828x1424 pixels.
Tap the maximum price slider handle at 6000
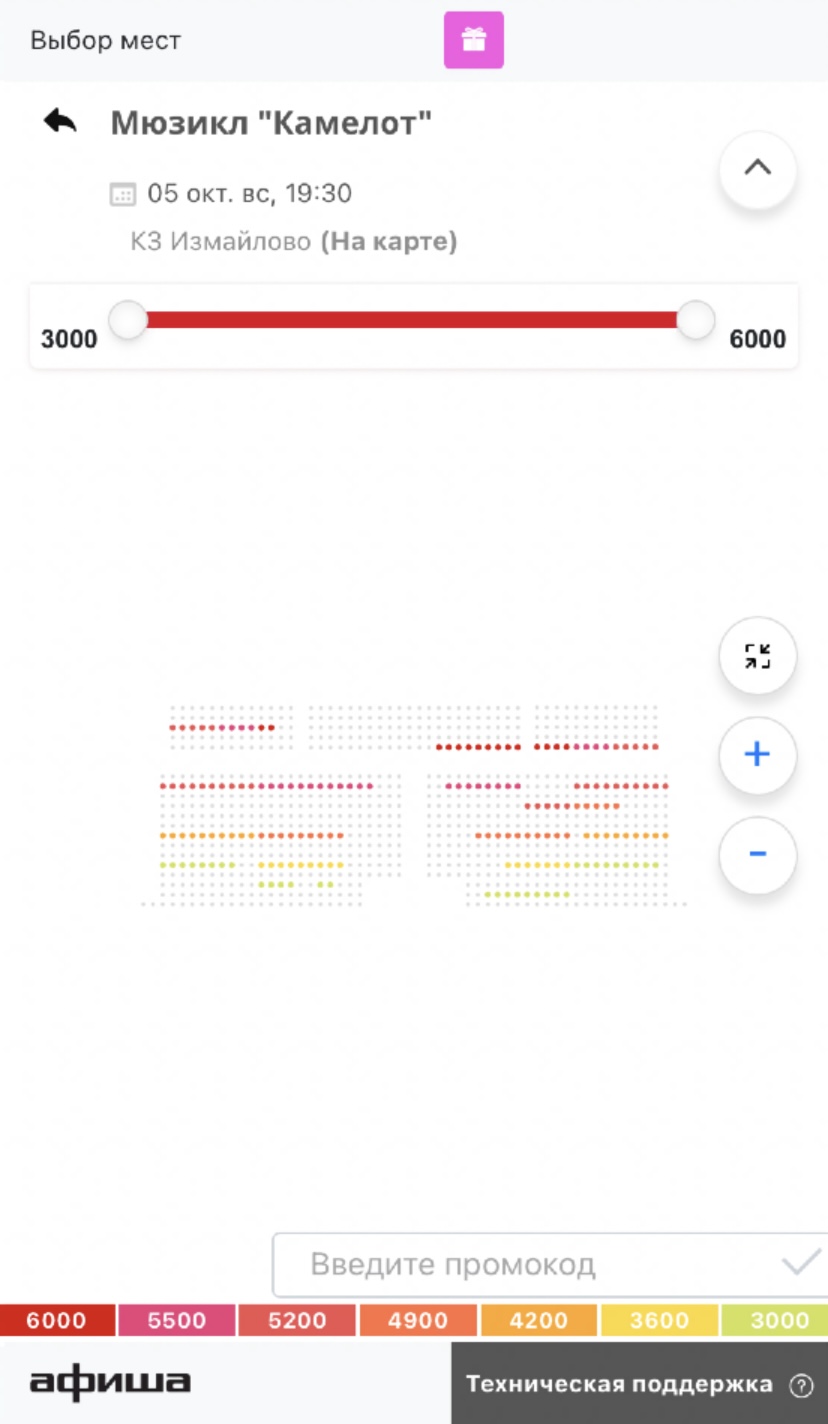pos(696,320)
